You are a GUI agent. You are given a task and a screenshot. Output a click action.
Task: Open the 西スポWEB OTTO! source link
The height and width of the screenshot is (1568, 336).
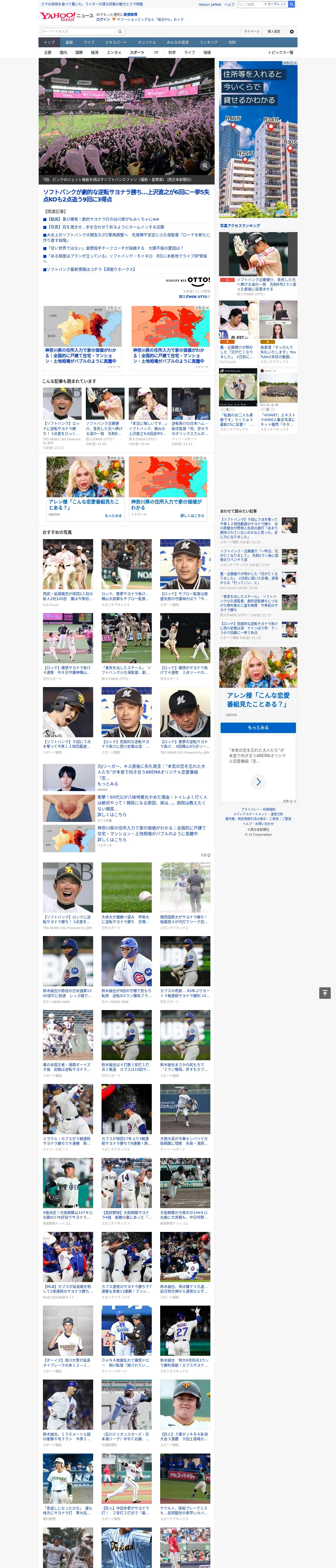coord(194,296)
